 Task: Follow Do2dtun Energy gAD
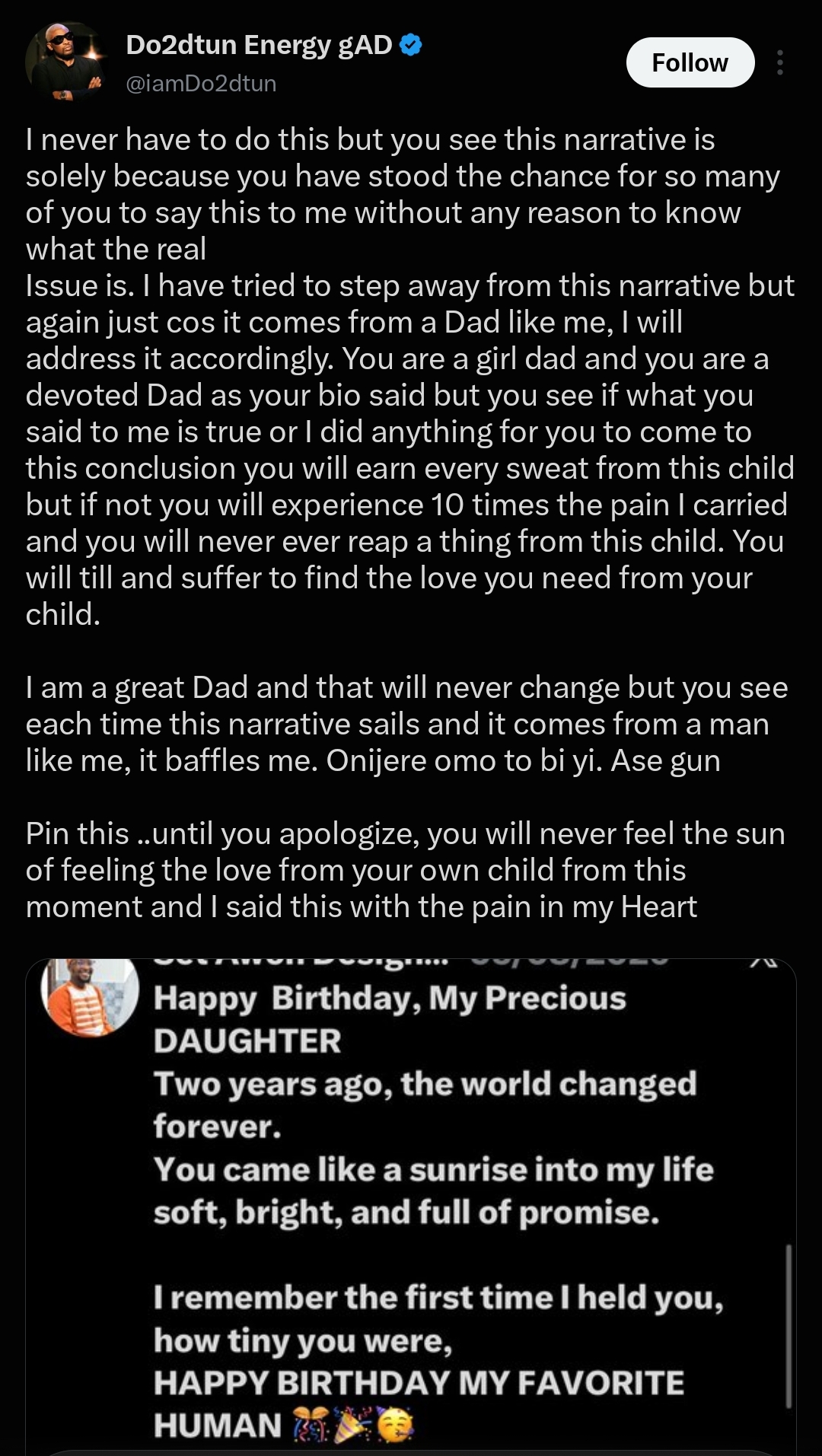pos(690,62)
